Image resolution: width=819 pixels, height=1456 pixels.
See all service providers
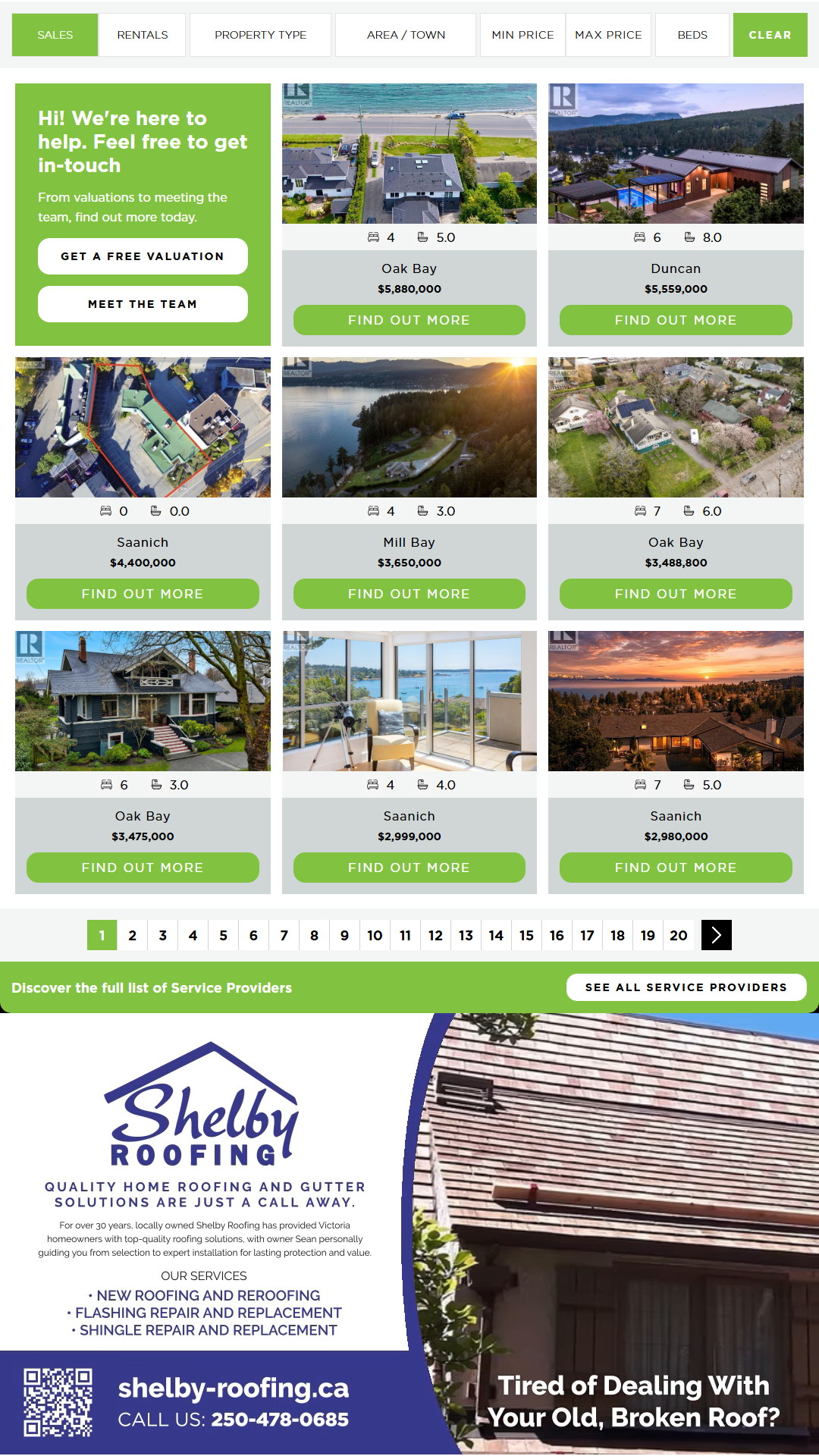pos(686,987)
